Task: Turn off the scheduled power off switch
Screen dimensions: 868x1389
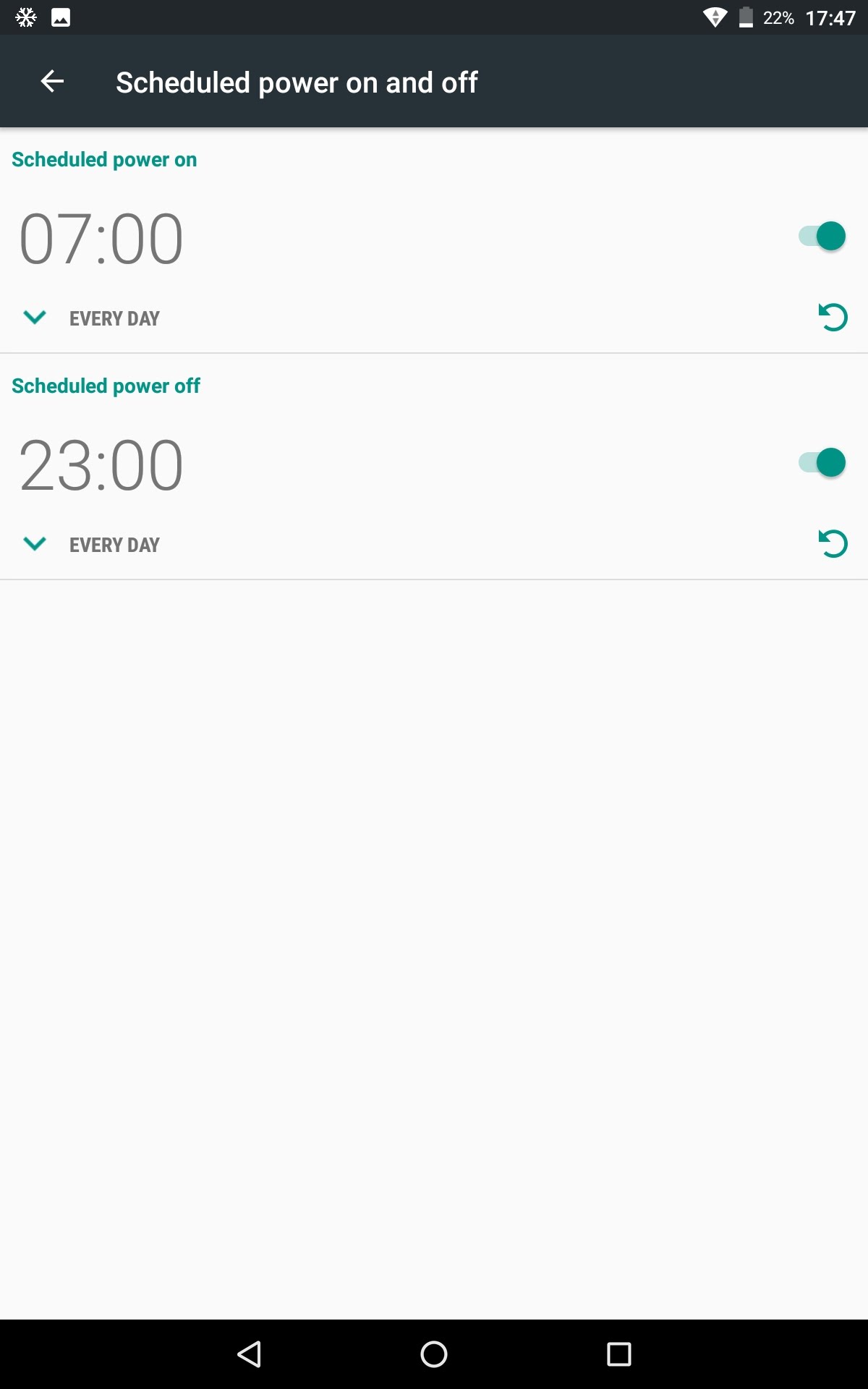Action: coord(822,462)
